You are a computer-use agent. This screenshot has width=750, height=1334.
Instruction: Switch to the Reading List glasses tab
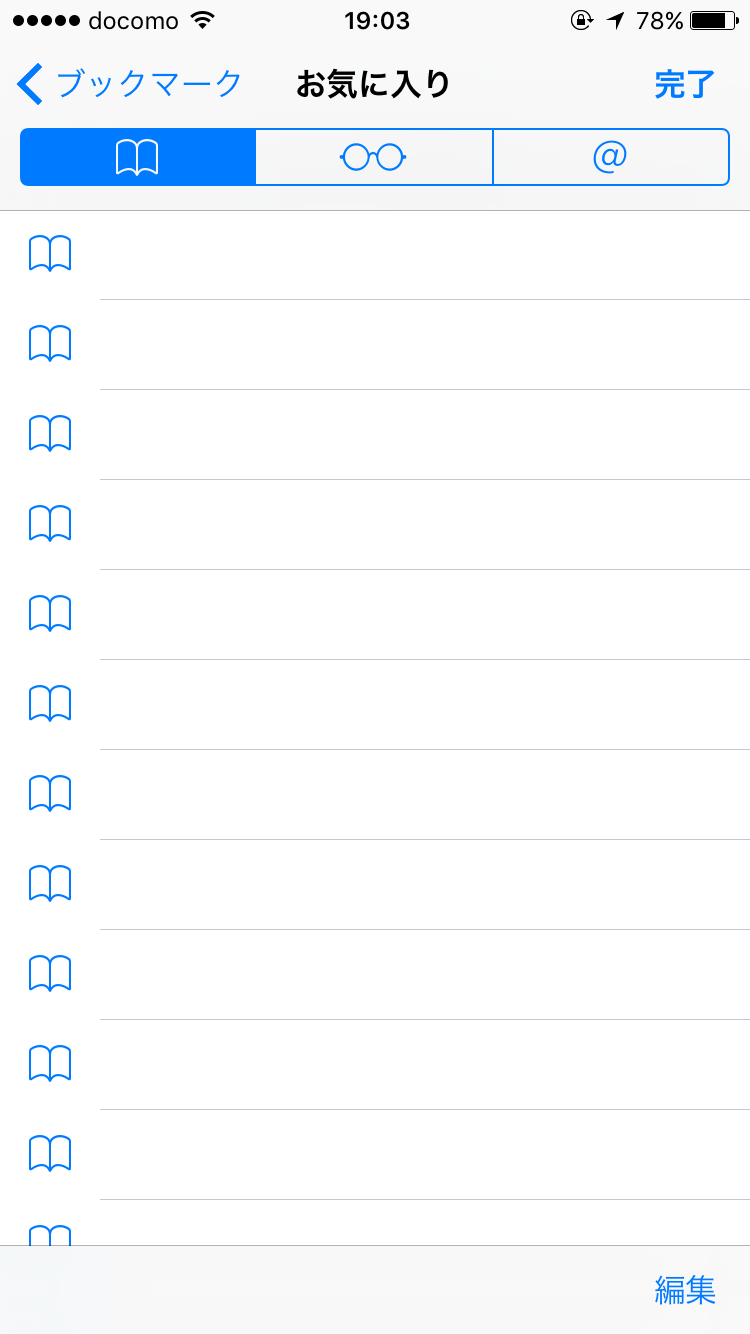(x=374, y=157)
